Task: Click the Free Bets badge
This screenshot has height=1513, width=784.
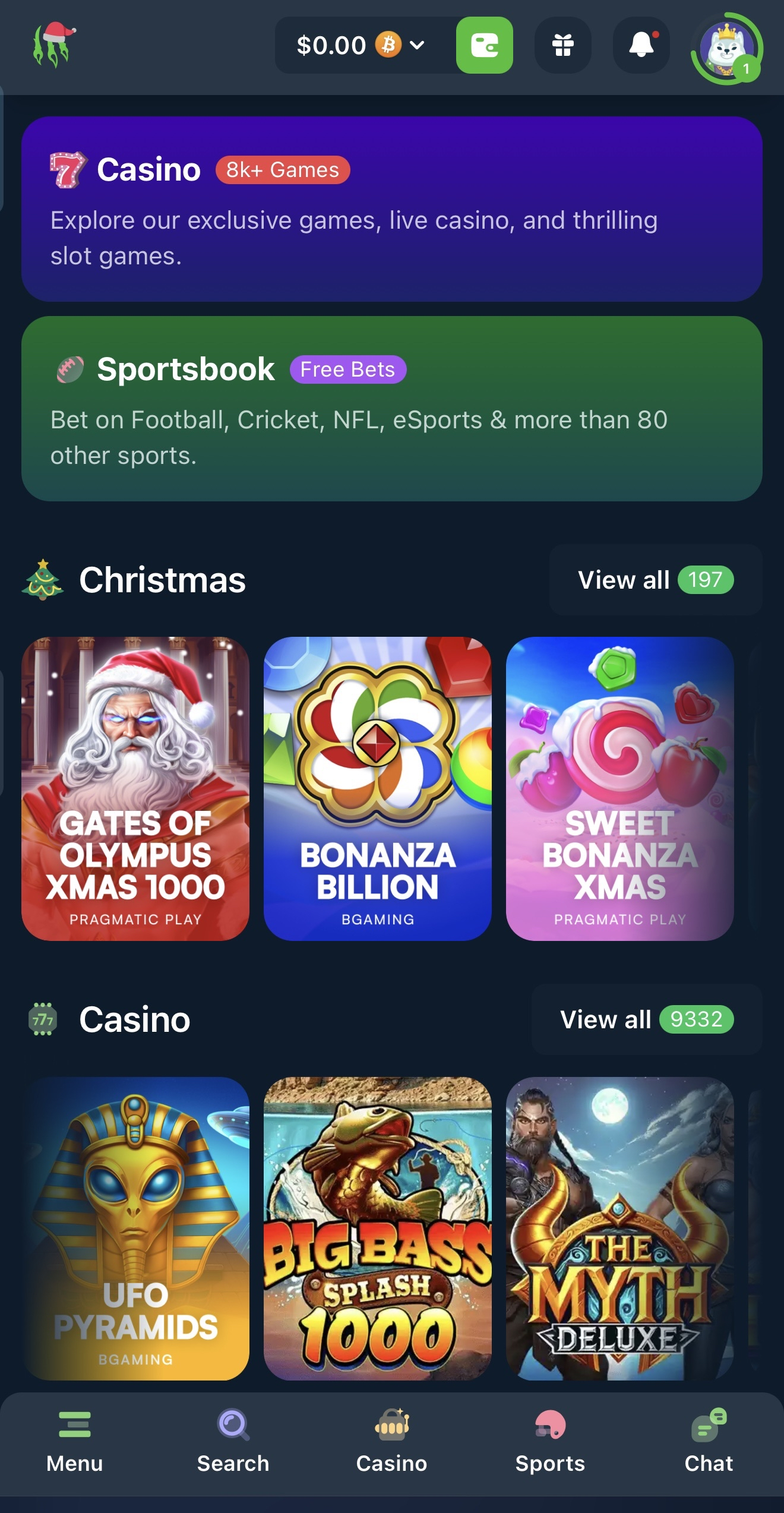Action: coord(347,369)
